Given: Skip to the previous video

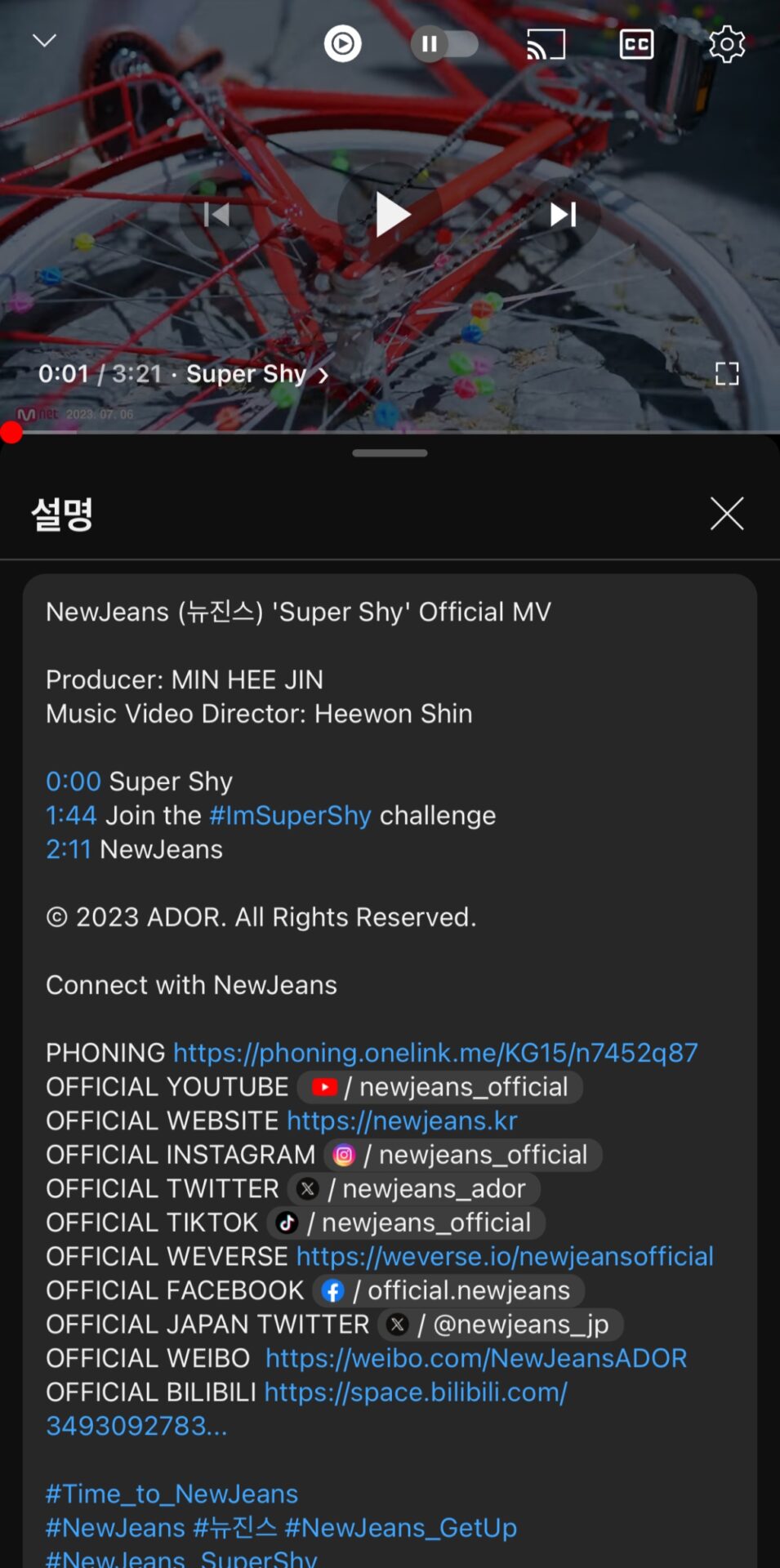Looking at the screenshot, I should pos(216,215).
